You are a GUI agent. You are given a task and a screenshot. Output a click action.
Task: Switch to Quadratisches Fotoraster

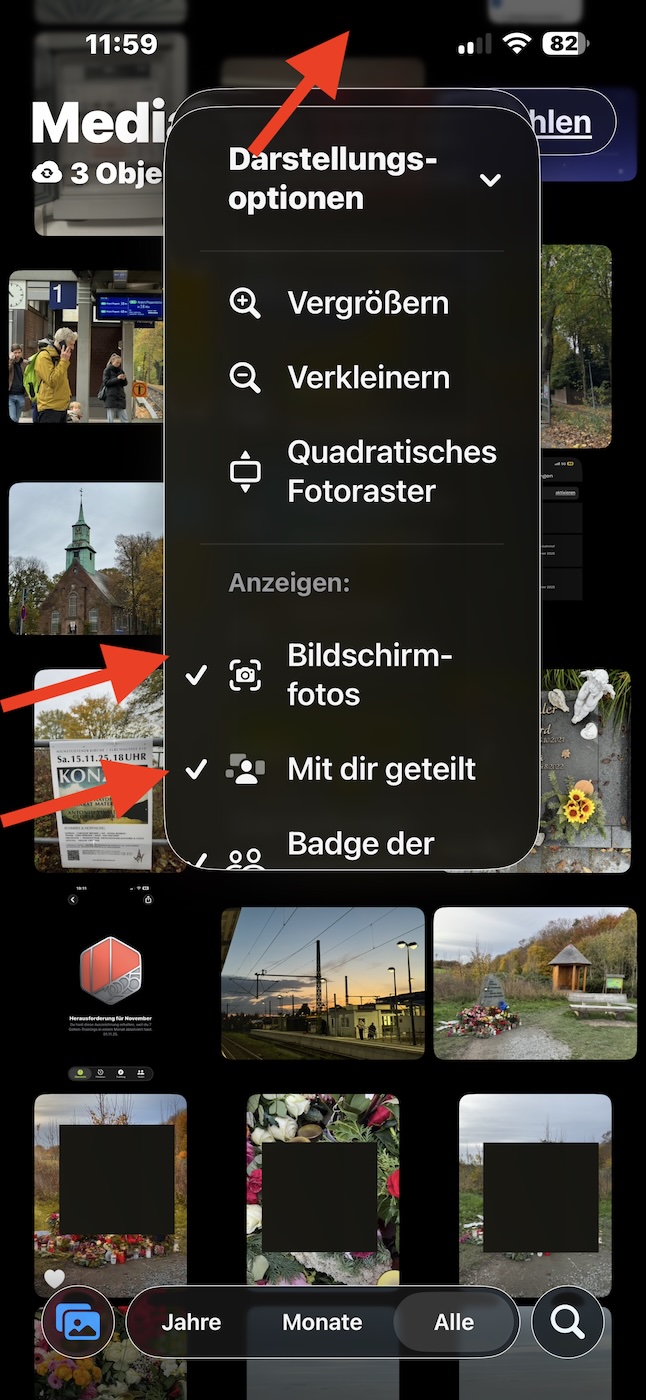point(390,471)
